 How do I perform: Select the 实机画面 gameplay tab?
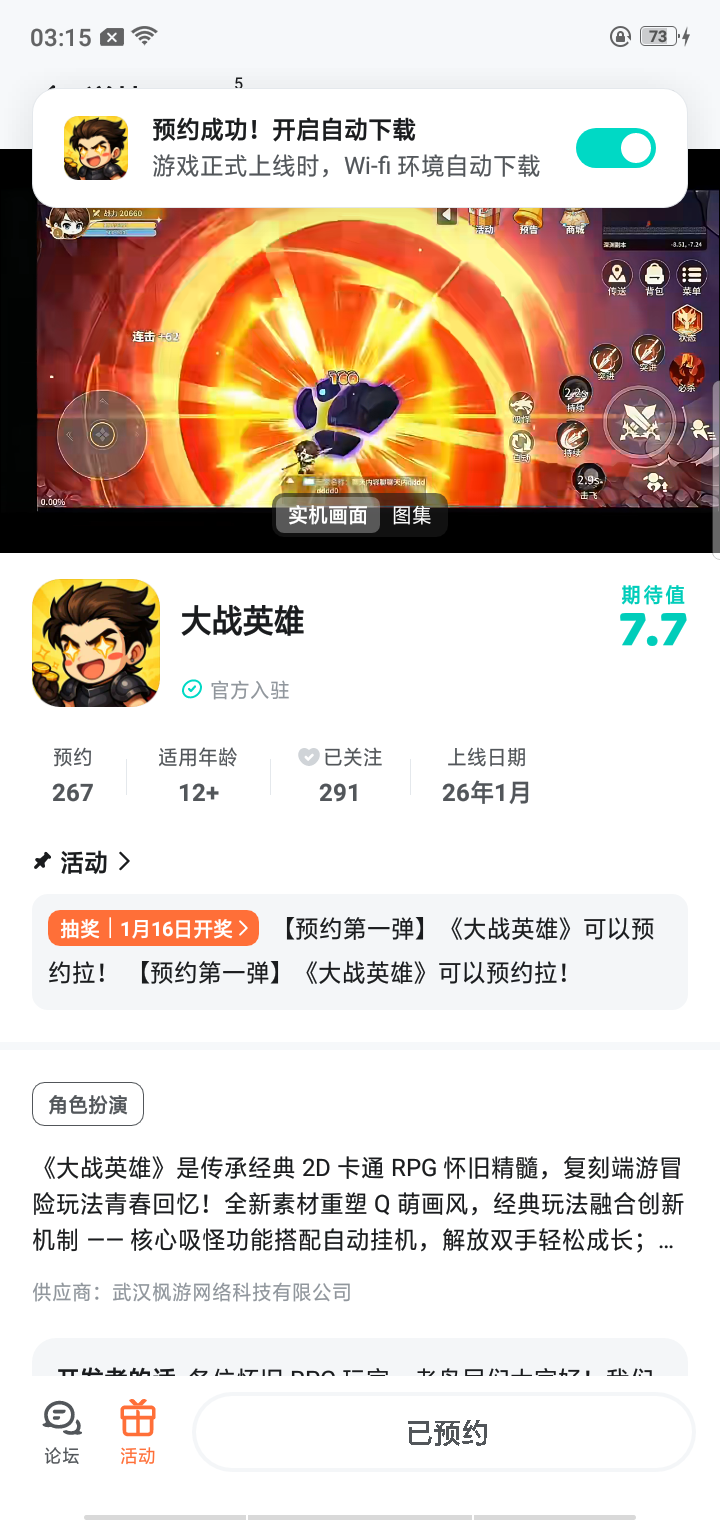point(328,516)
